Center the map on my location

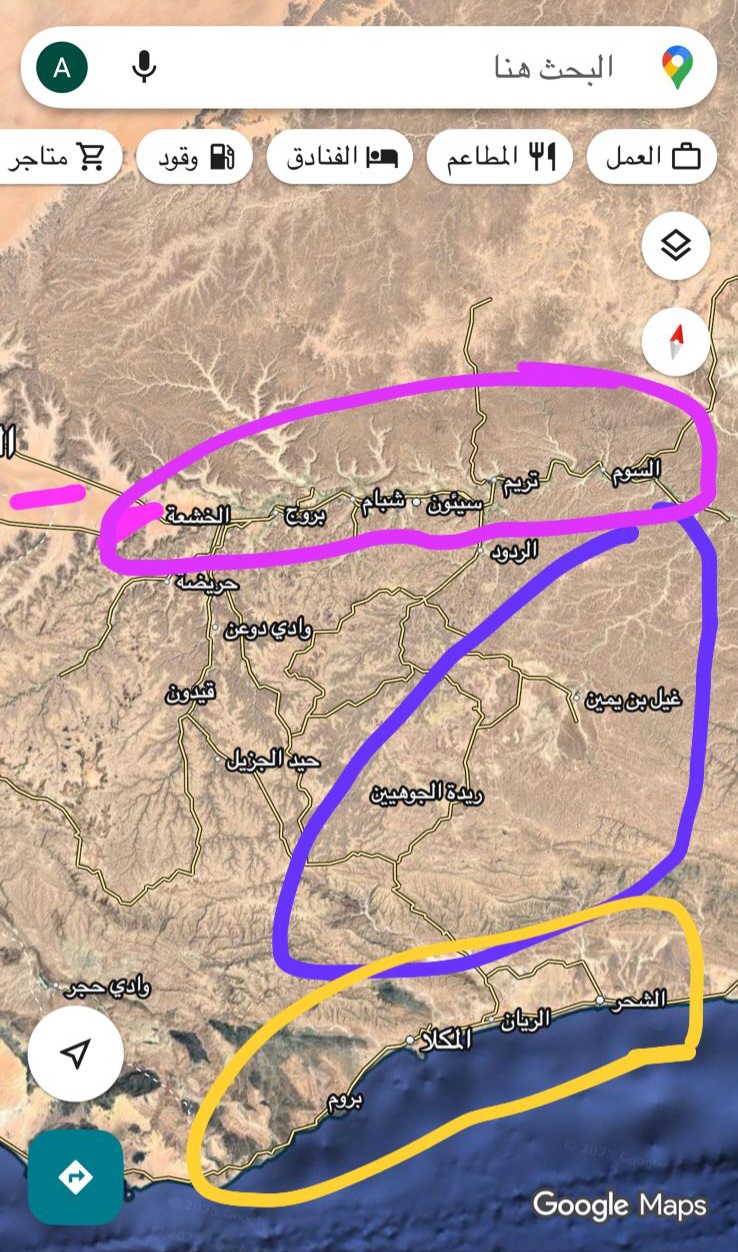click(x=76, y=1053)
